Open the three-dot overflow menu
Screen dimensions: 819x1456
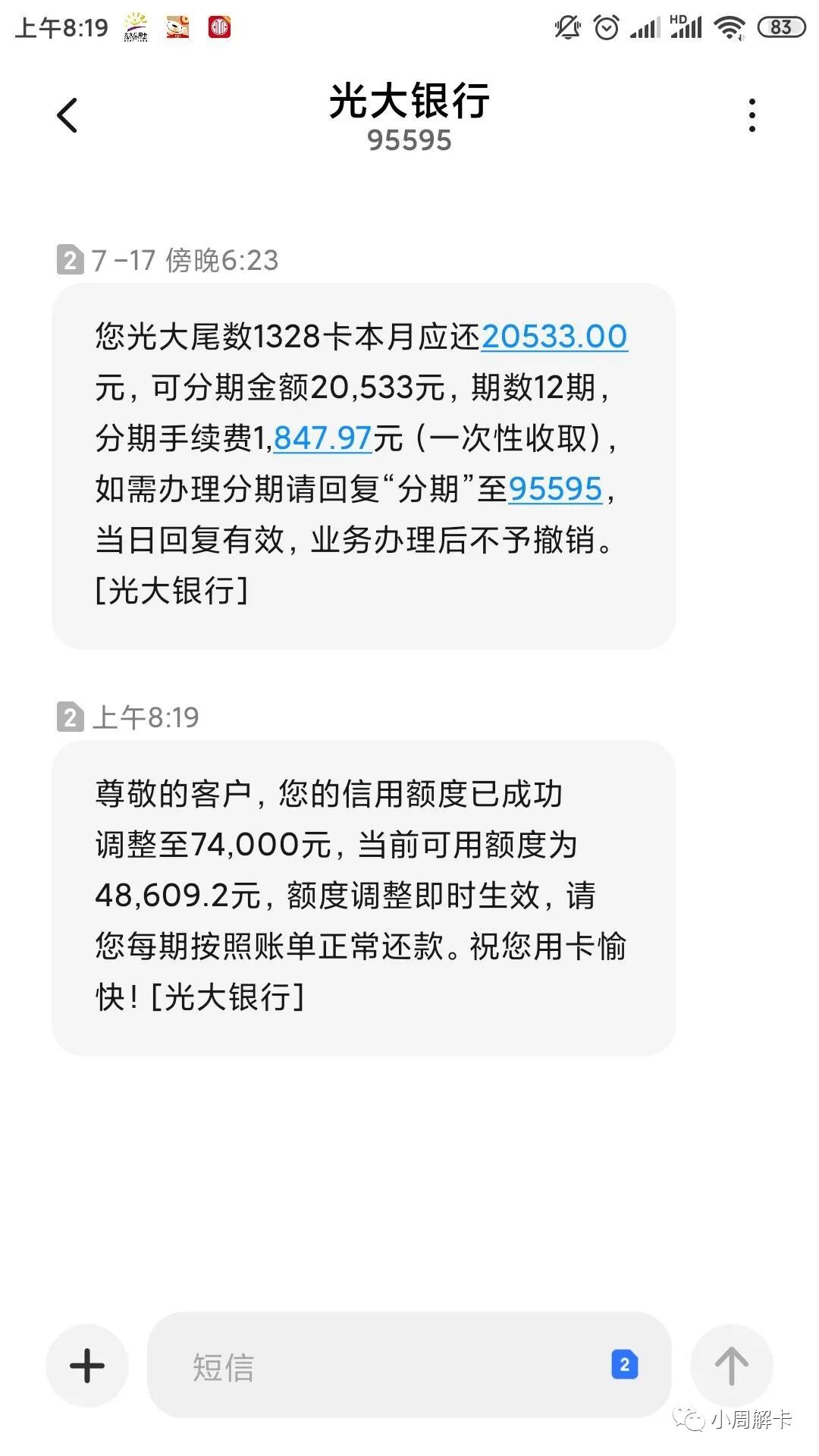(752, 115)
